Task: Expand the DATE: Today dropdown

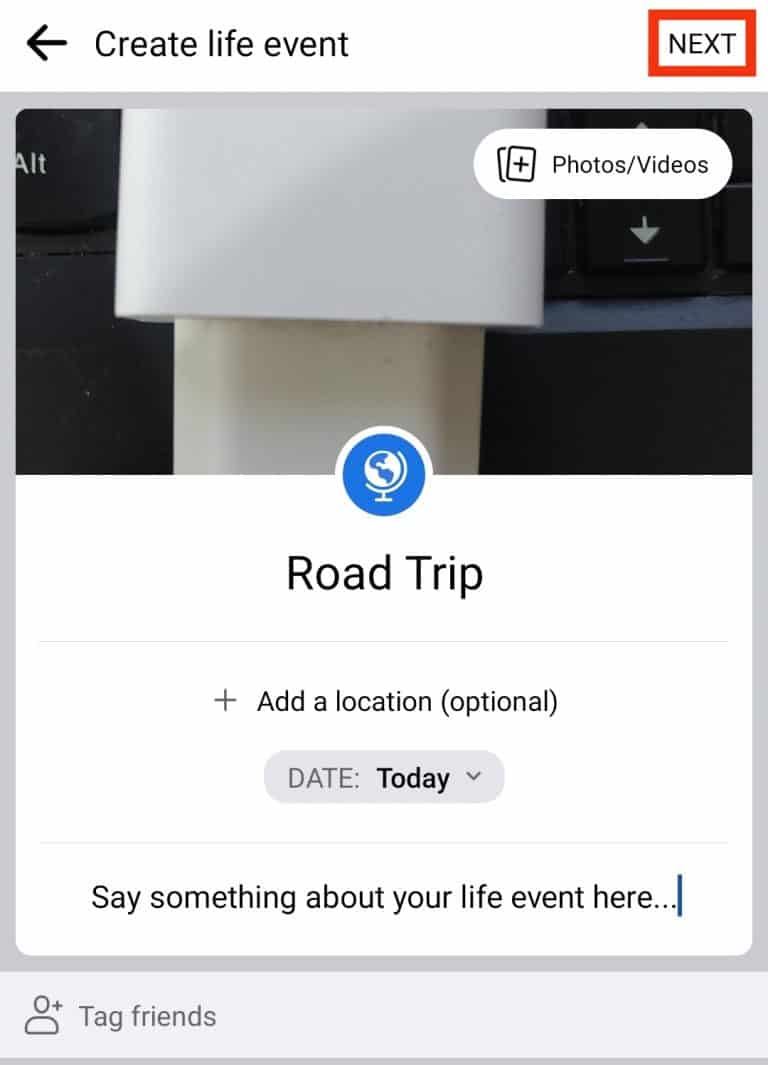Action: [384, 777]
